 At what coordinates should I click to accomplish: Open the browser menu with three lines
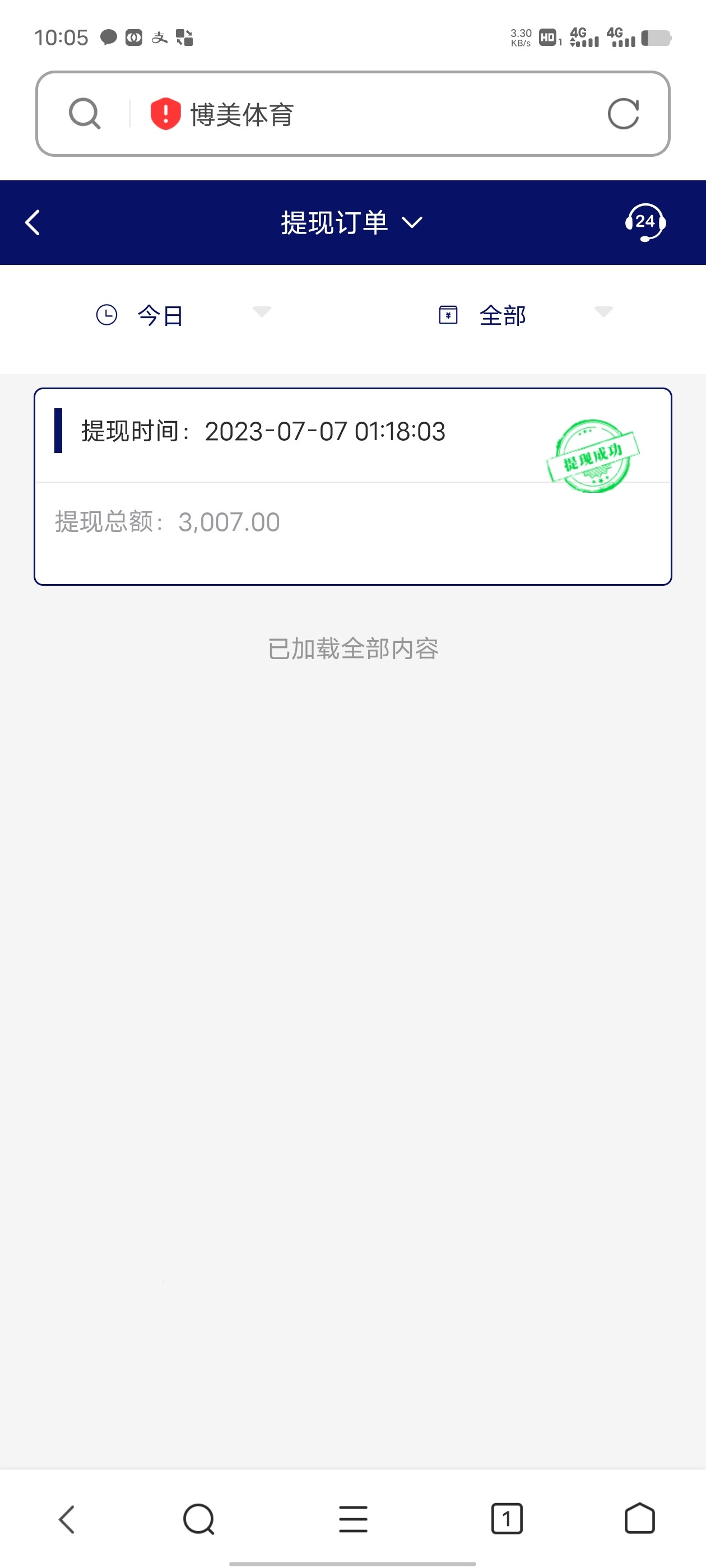click(x=352, y=1519)
